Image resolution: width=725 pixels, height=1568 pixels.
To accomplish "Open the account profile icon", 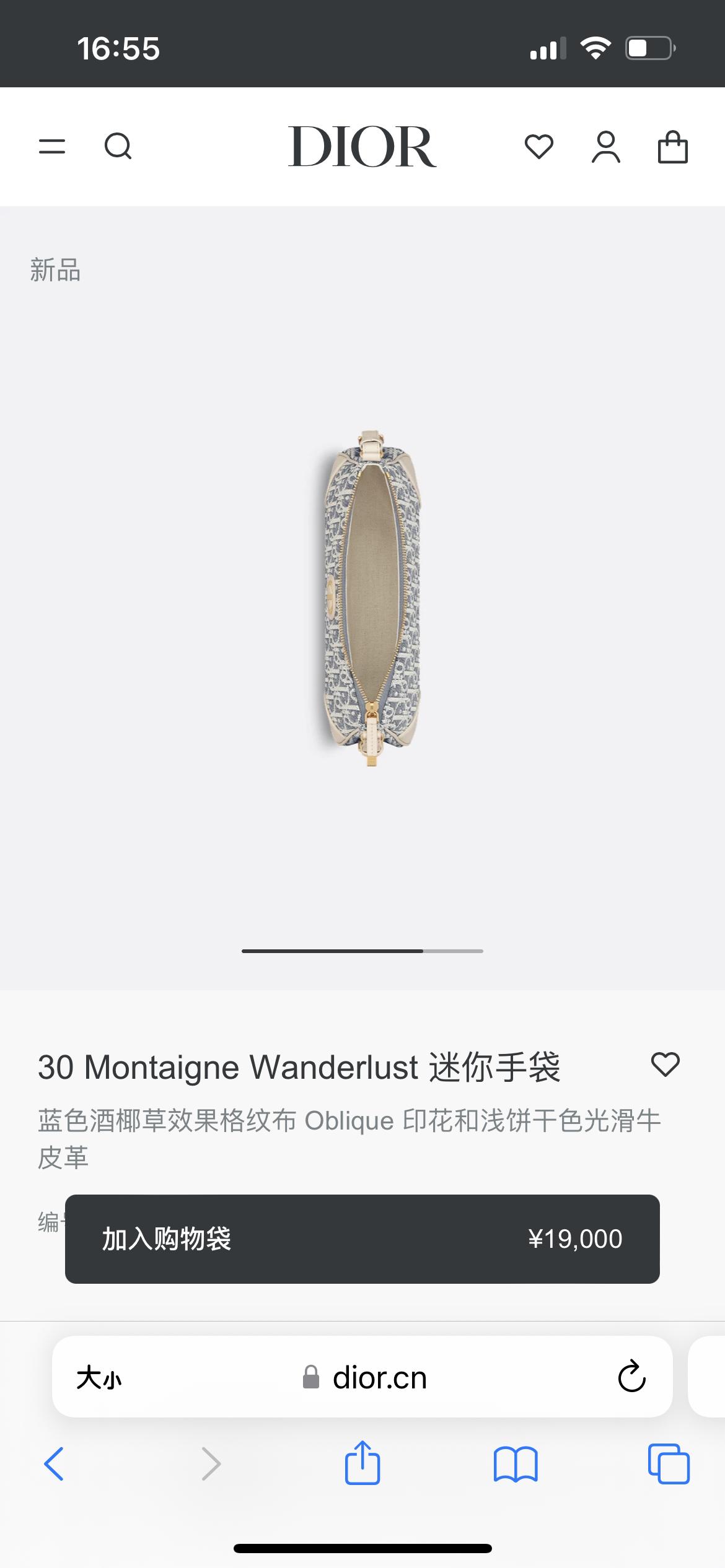I will [605, 147].
